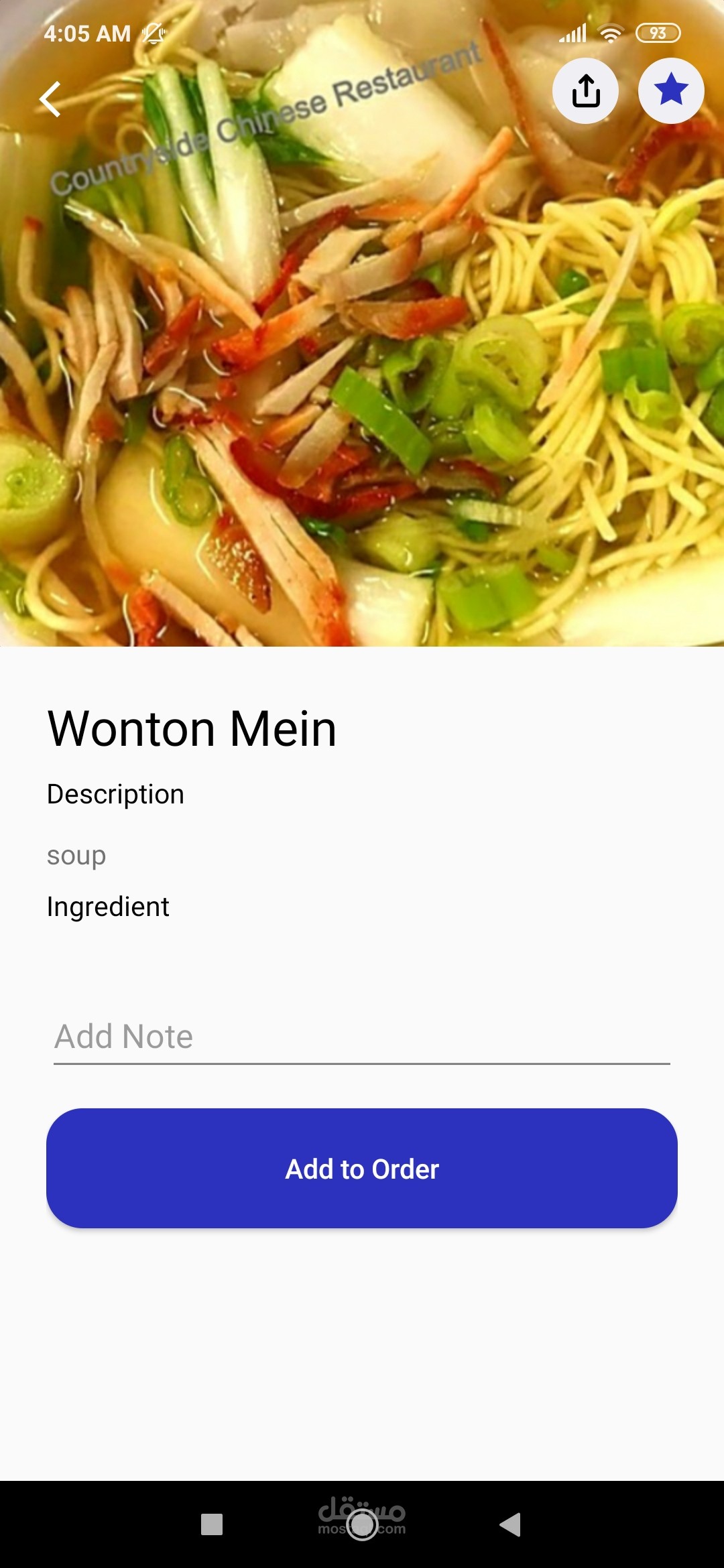Share the Wonton Mein dish
Viewport: 724px width, 1568px height.
click(x=585, y=91)
